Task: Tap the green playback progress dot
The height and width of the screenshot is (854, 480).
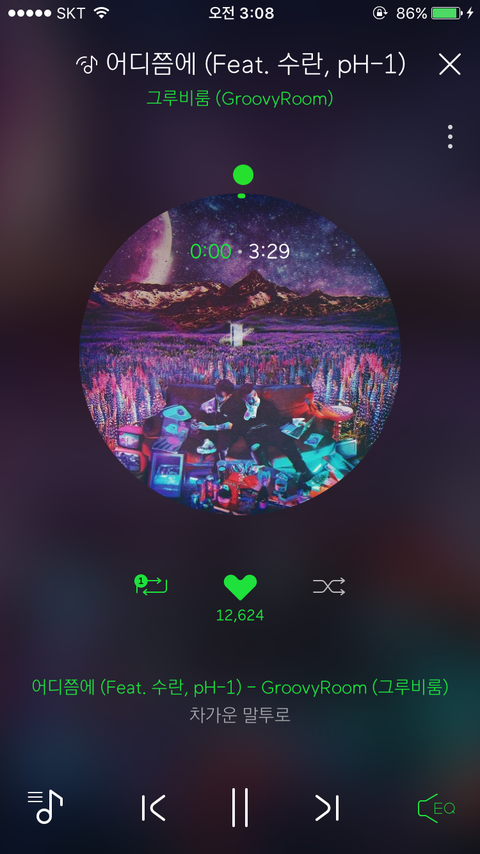Action: [x=243, y=175]
